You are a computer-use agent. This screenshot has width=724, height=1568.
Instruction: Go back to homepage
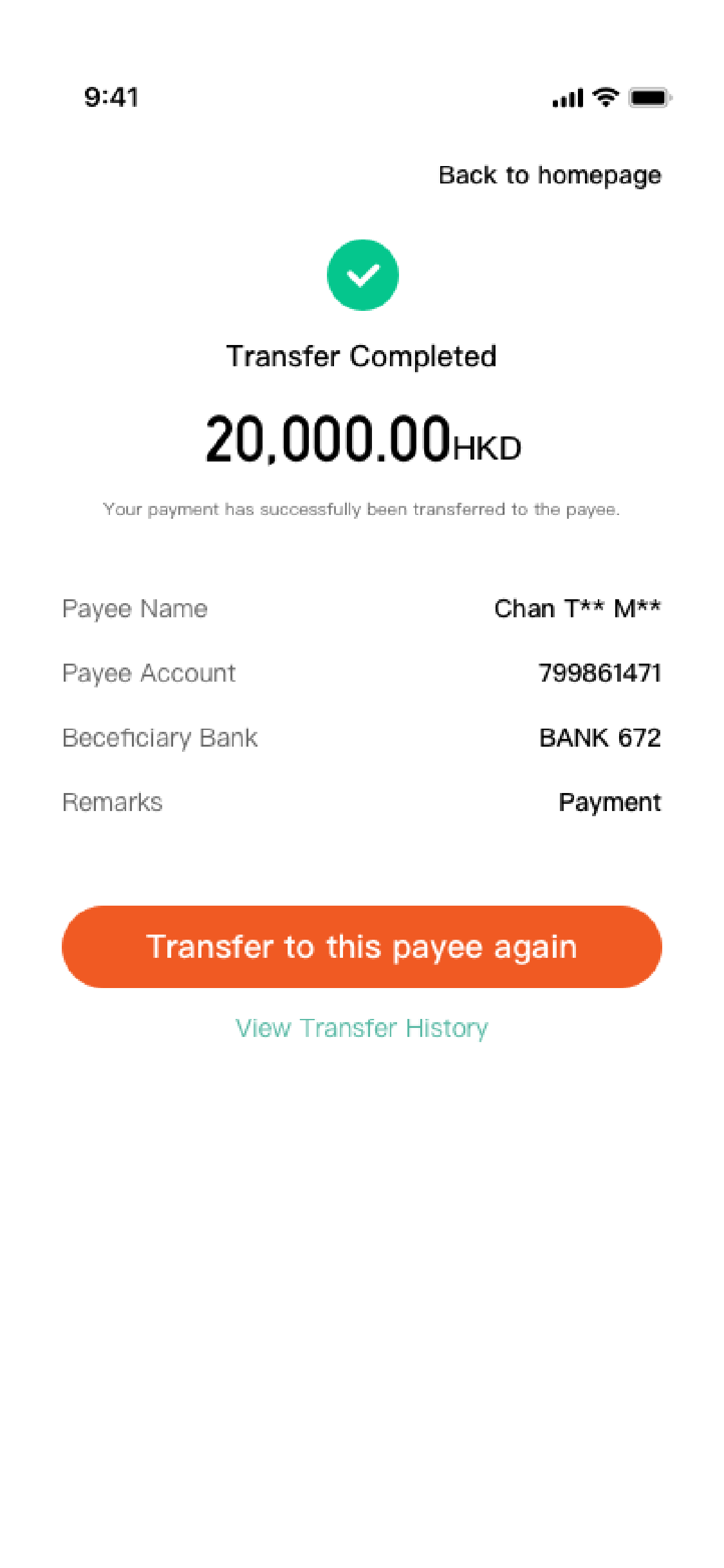pyautogui.click(x=550, y=175)
